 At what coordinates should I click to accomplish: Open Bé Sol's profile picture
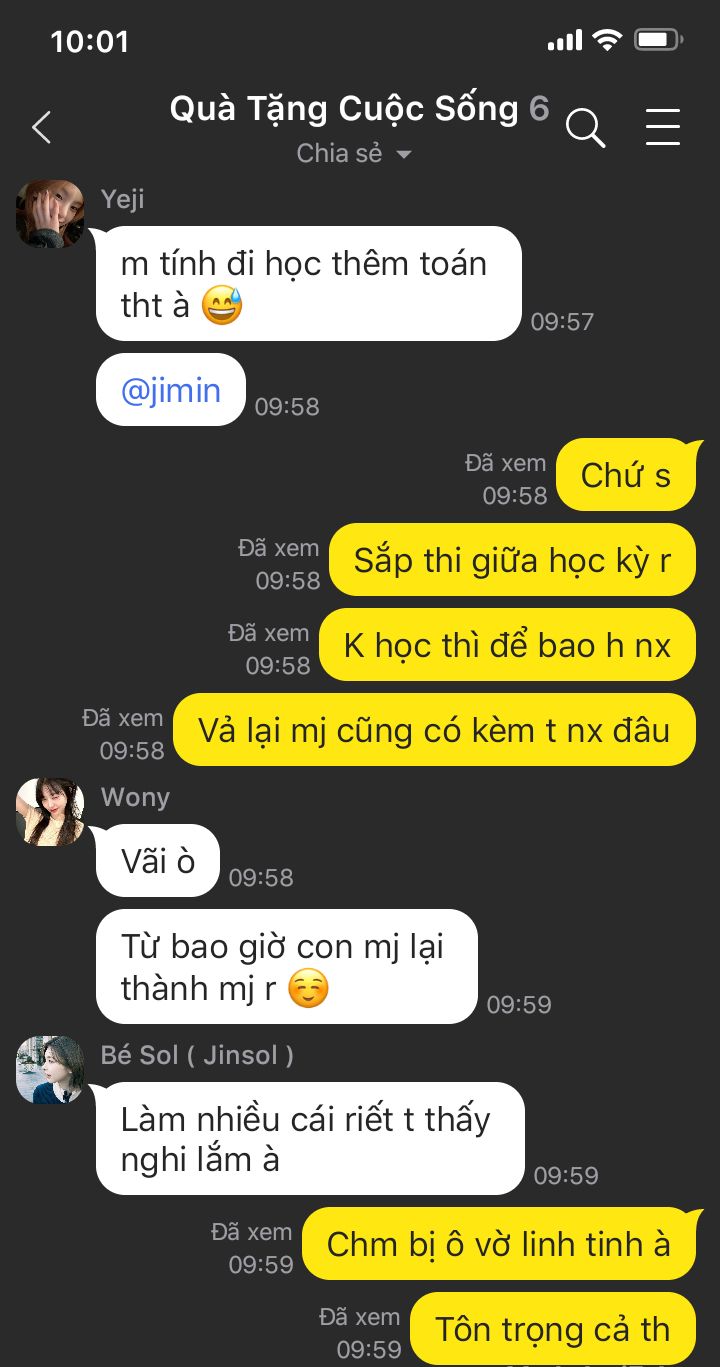pos(50,1069)
